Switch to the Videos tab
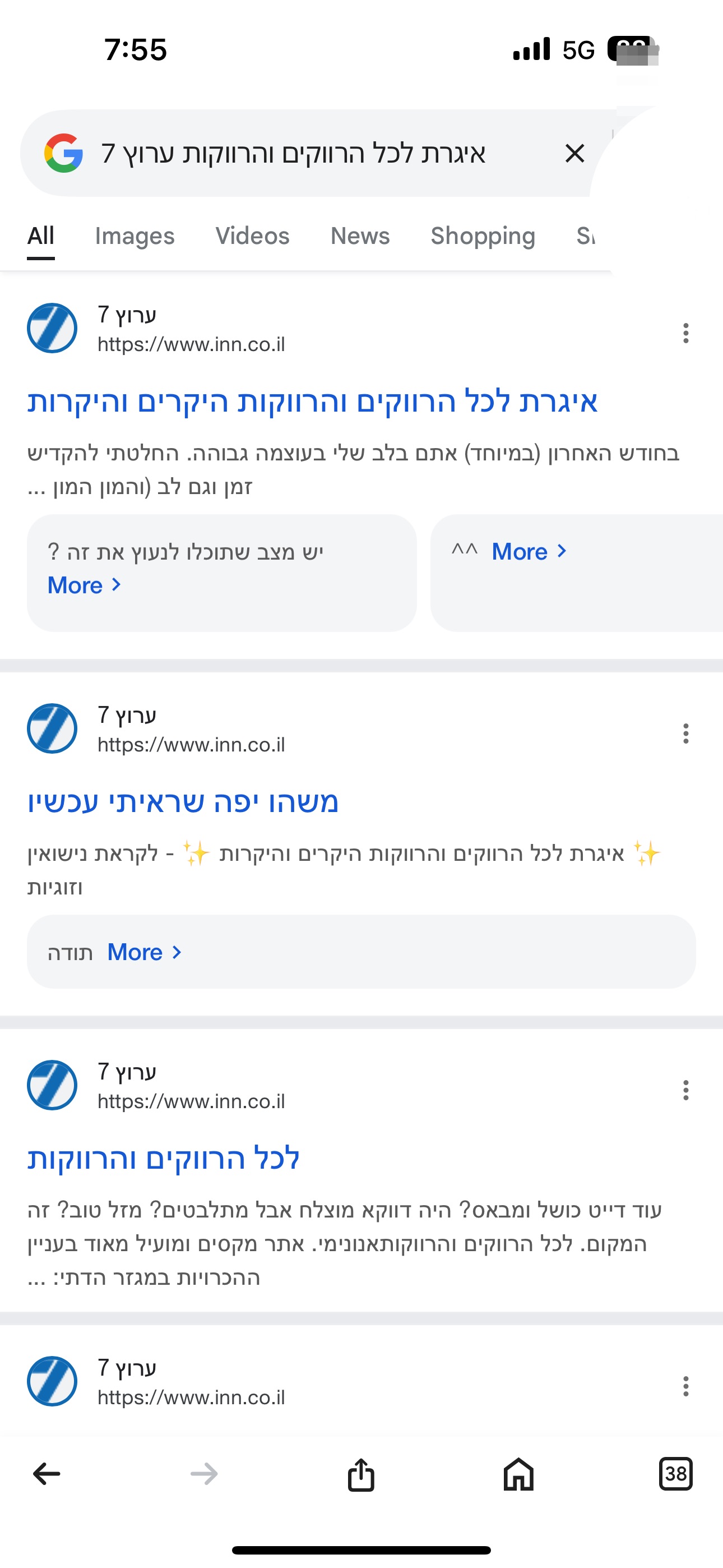 (252, 236)
